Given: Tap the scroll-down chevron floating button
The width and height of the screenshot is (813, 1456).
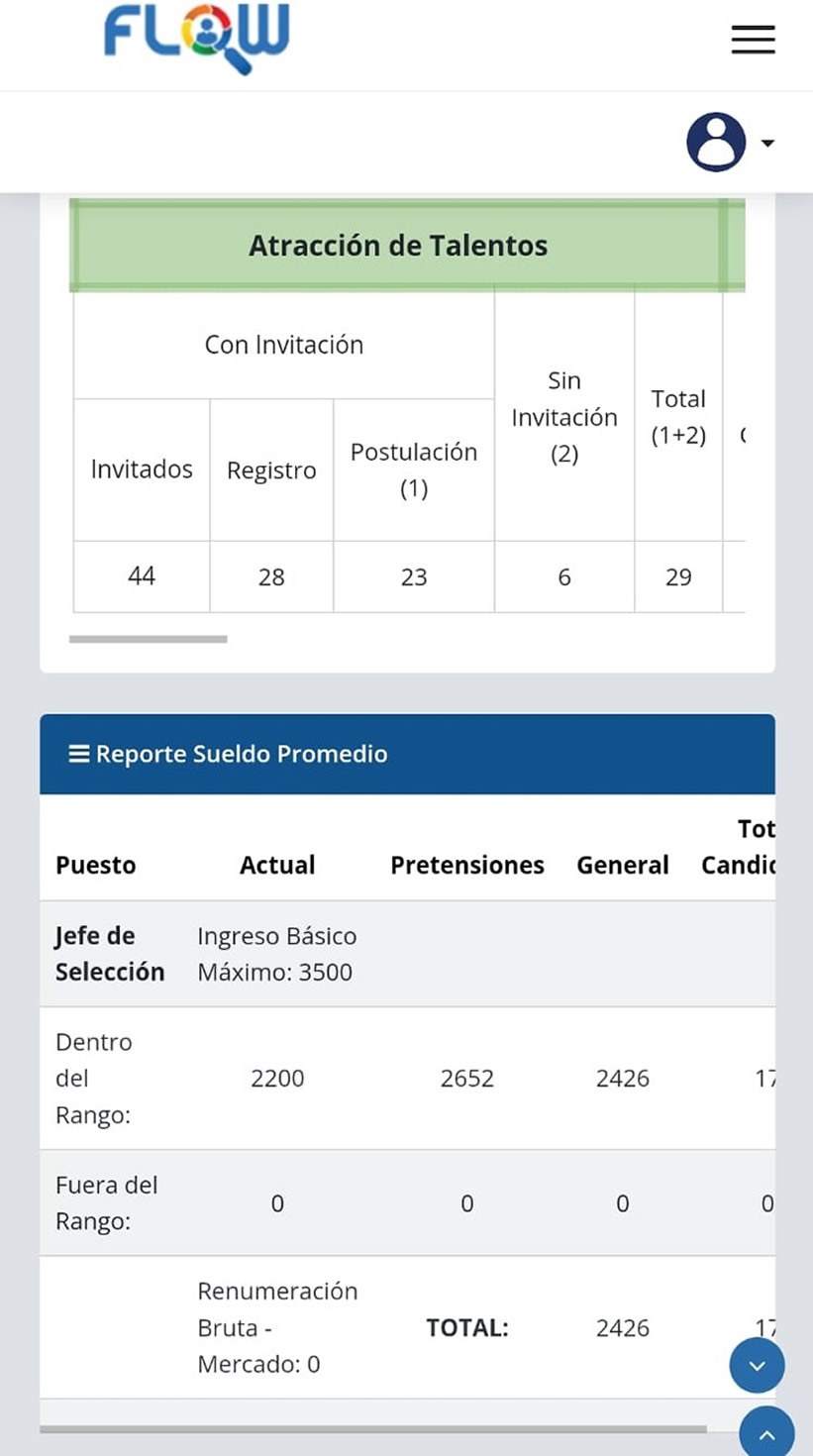Looking at the screenshot, I should 758,1366.
